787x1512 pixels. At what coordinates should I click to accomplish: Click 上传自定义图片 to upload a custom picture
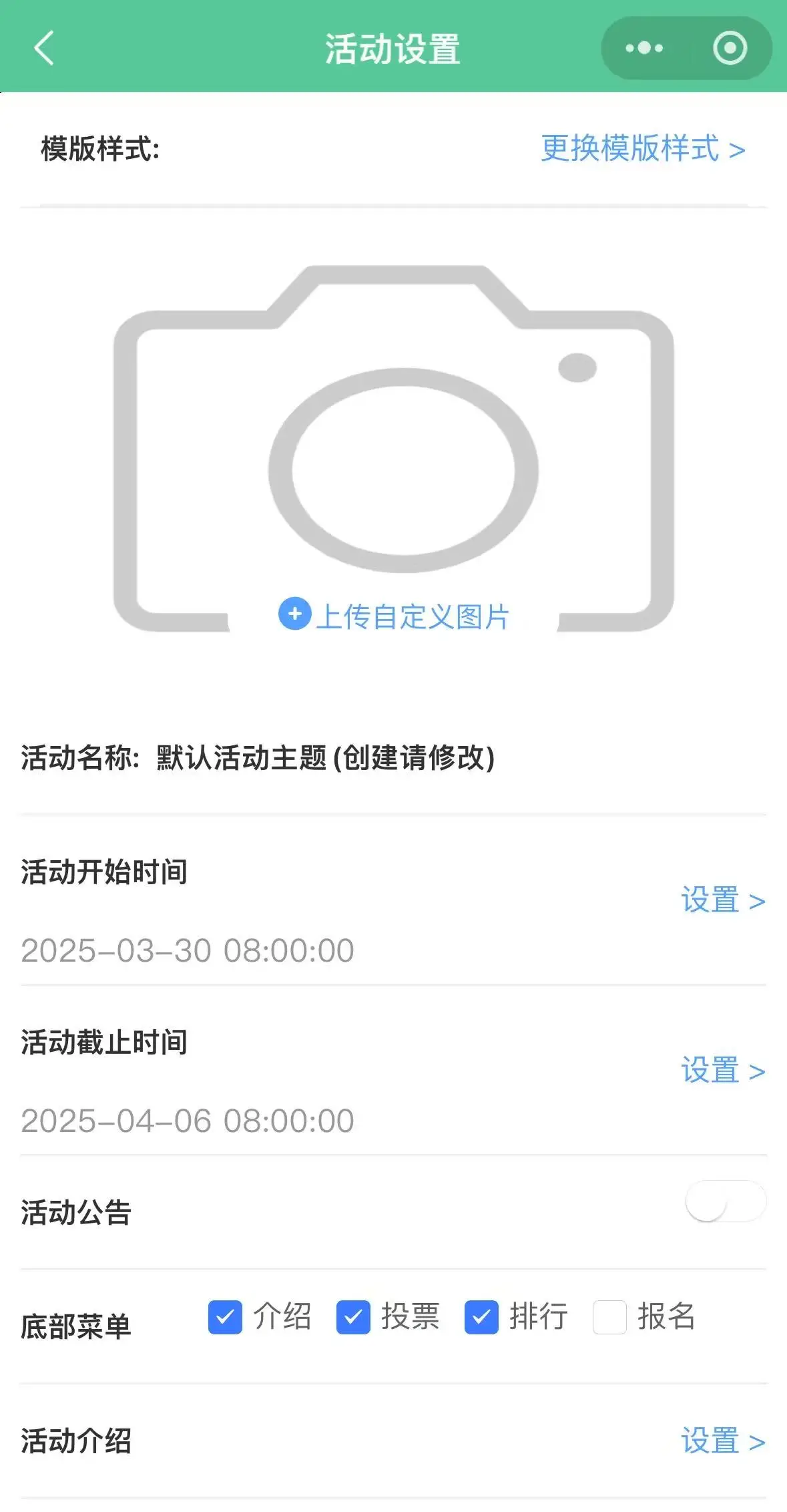point(414,618)
